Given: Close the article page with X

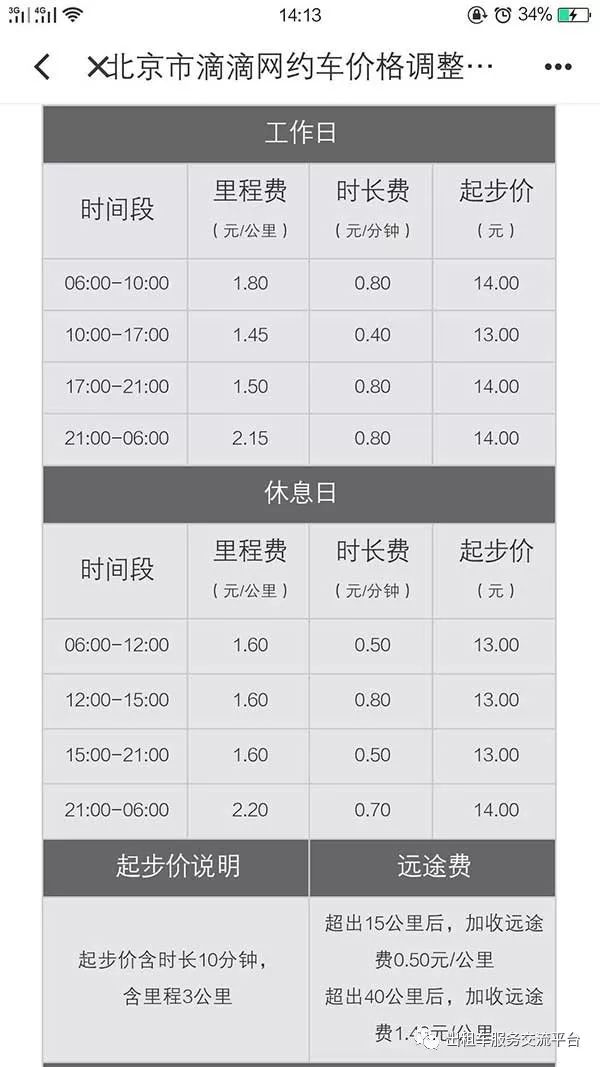Looking at the screenshot, I should 99,67.
